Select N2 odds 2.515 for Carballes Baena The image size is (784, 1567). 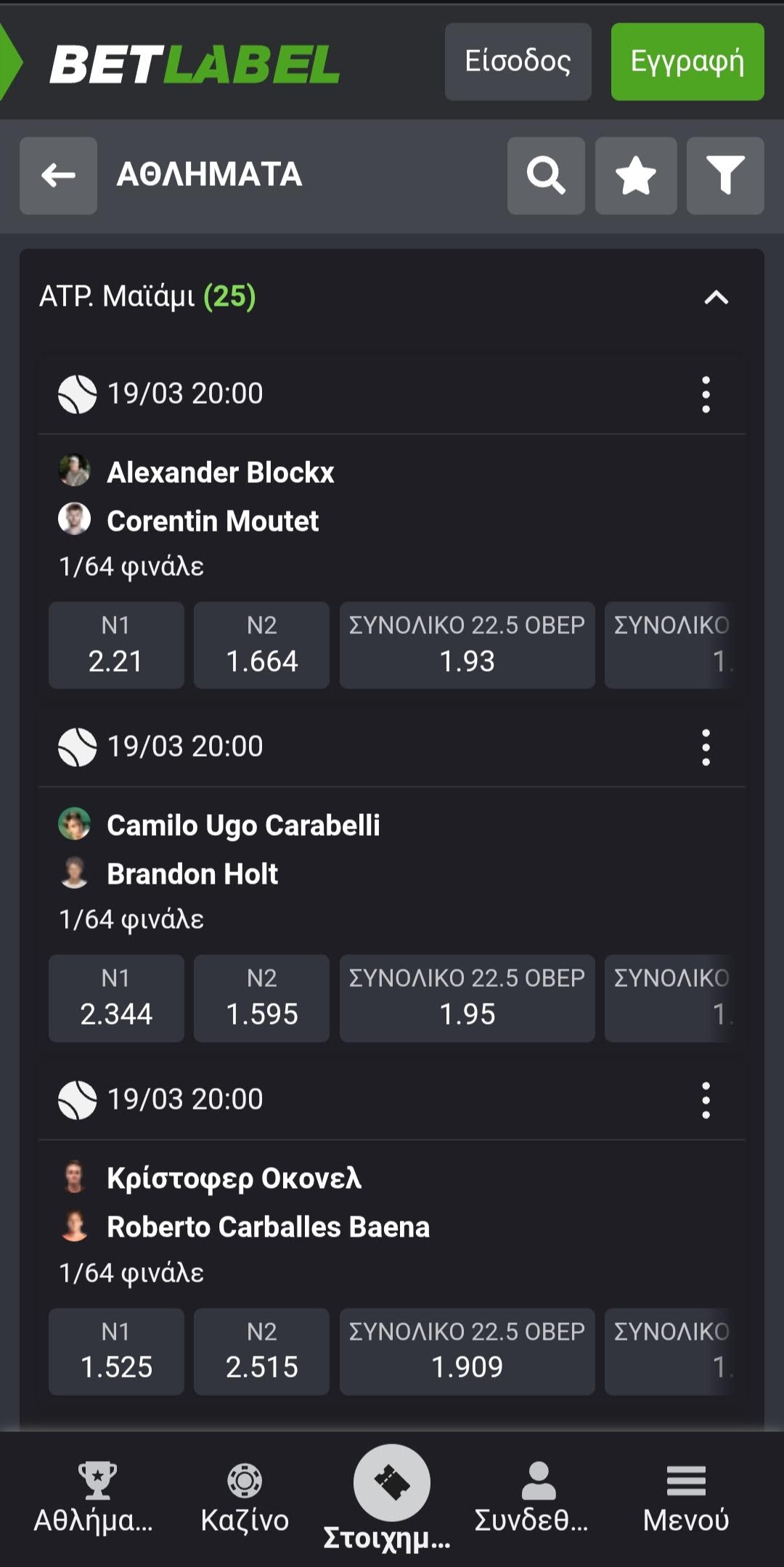pyautogui.click(x=261, y=1351)
